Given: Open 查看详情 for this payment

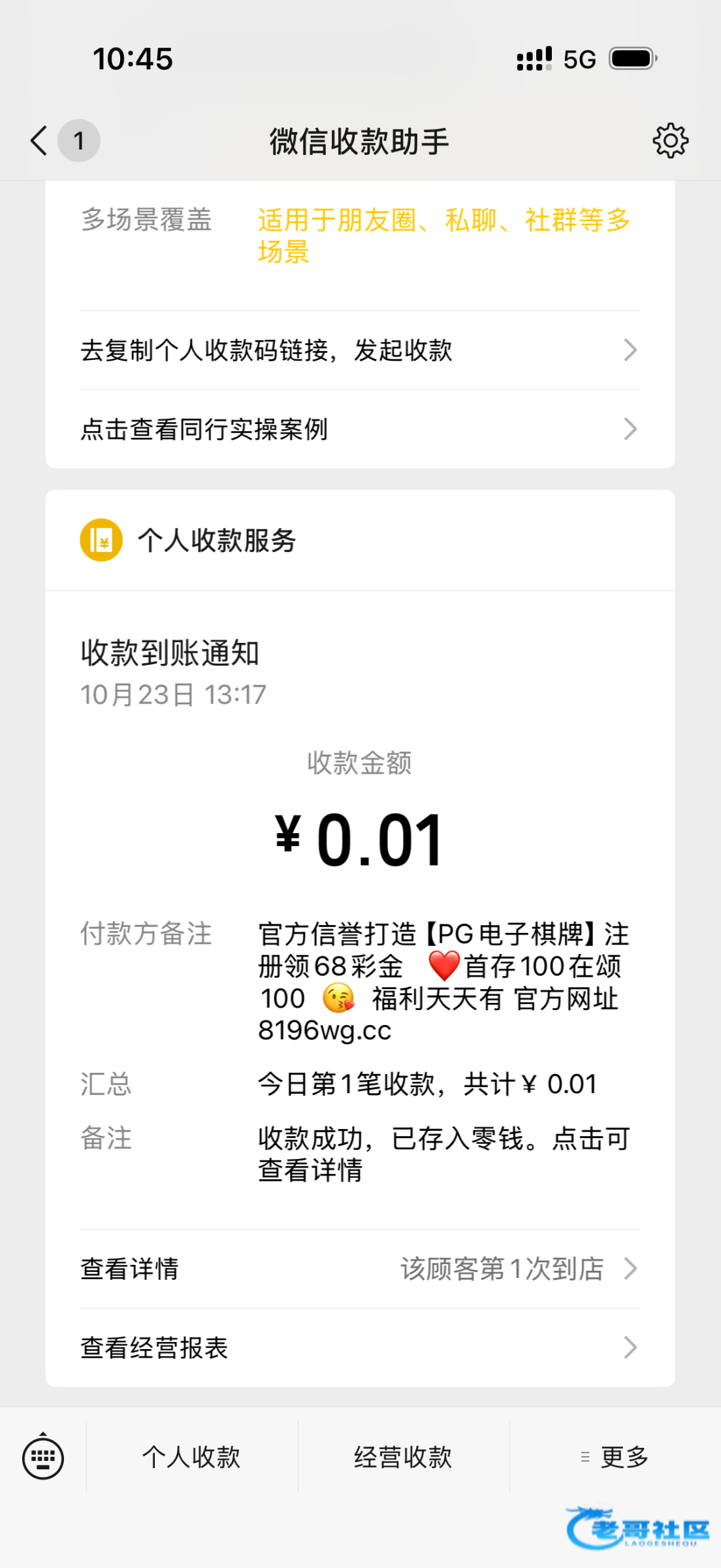Looking at the screenshot, I should pos(359,1269).
